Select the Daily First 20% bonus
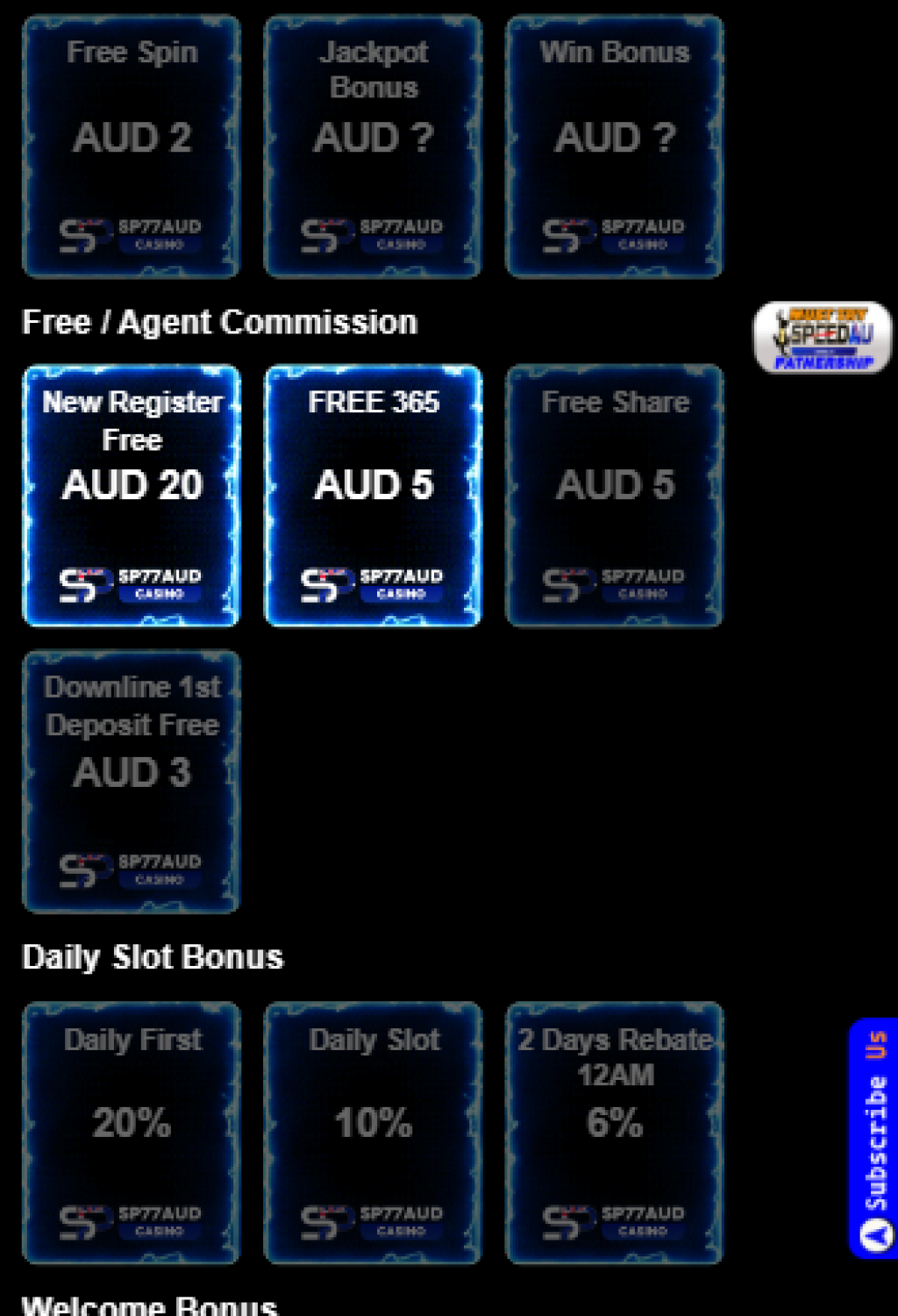 point(132,1133)
